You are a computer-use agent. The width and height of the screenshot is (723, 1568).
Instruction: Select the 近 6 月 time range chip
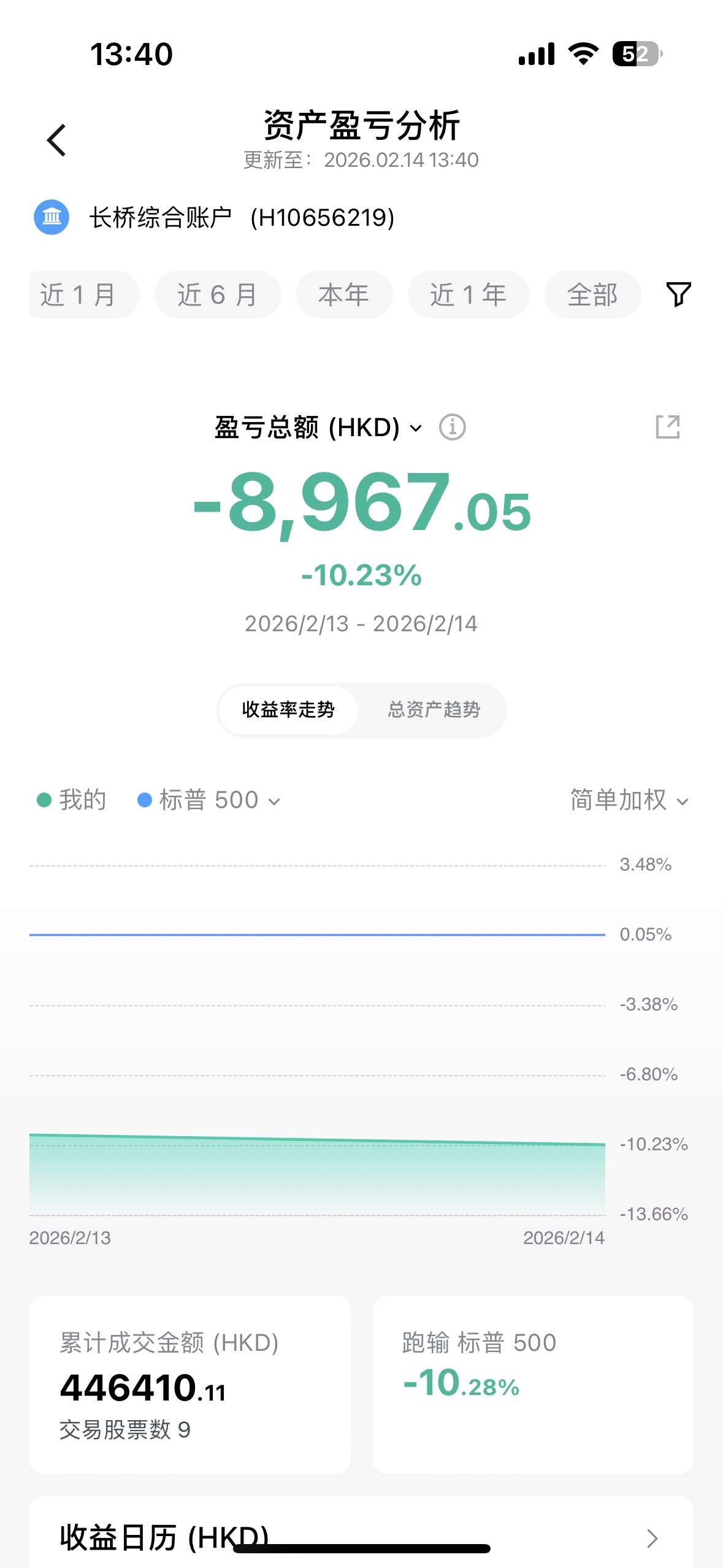tap(218, 295)
